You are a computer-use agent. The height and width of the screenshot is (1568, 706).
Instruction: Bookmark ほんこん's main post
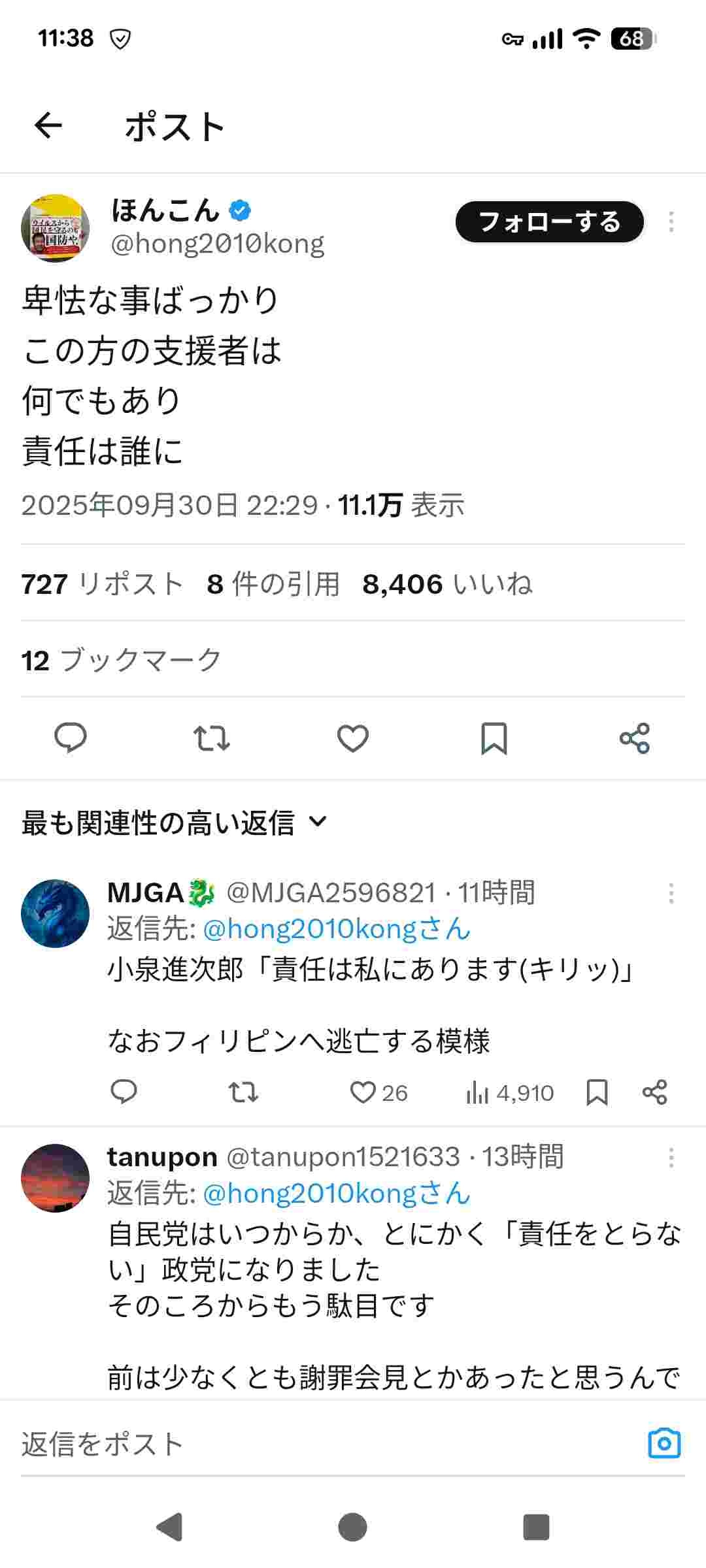pyautogui.click(x=494, y=738)
